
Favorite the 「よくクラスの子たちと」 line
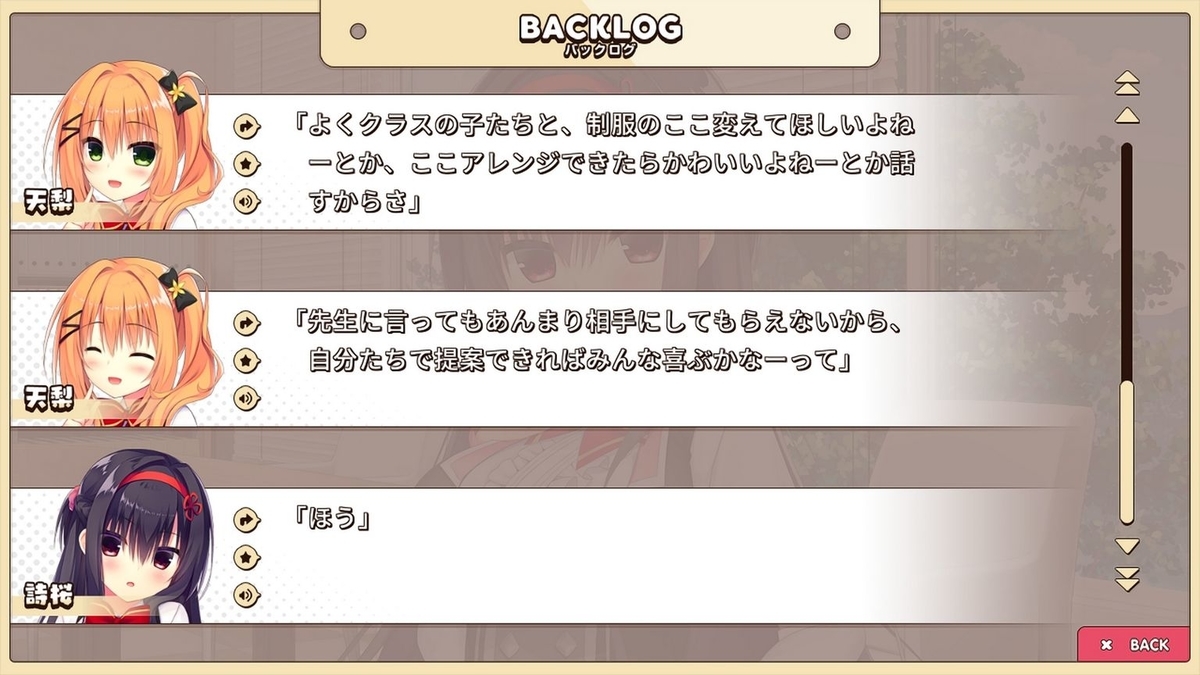[245, 162]
